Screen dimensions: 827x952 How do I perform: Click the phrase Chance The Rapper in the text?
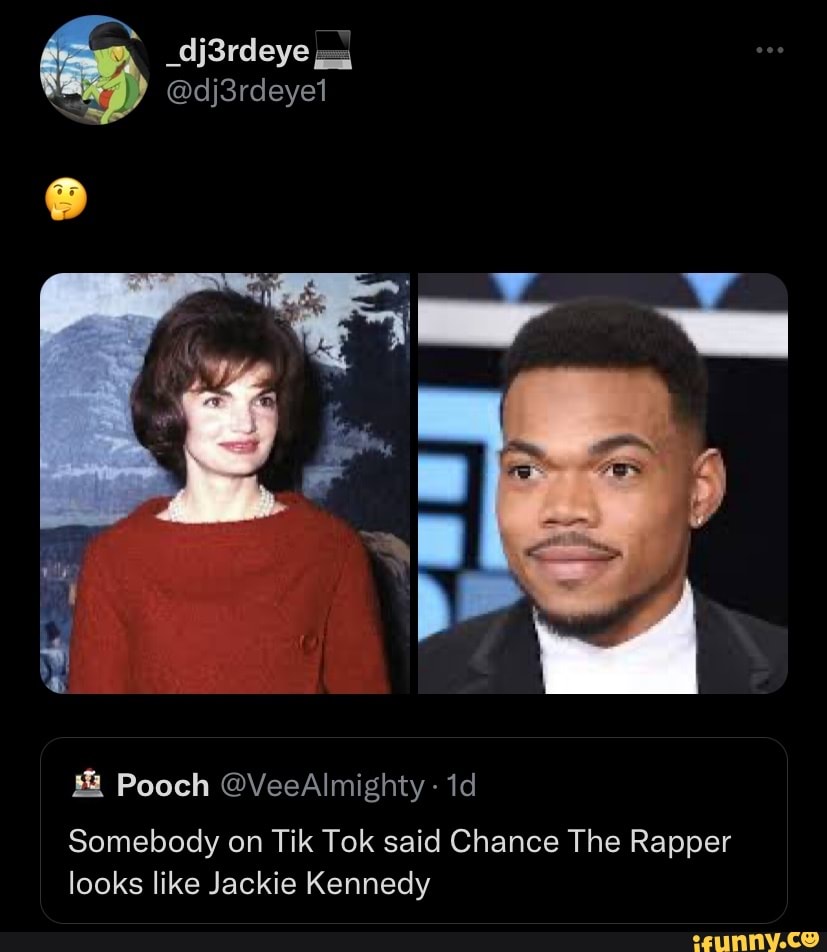click(592, 841)
